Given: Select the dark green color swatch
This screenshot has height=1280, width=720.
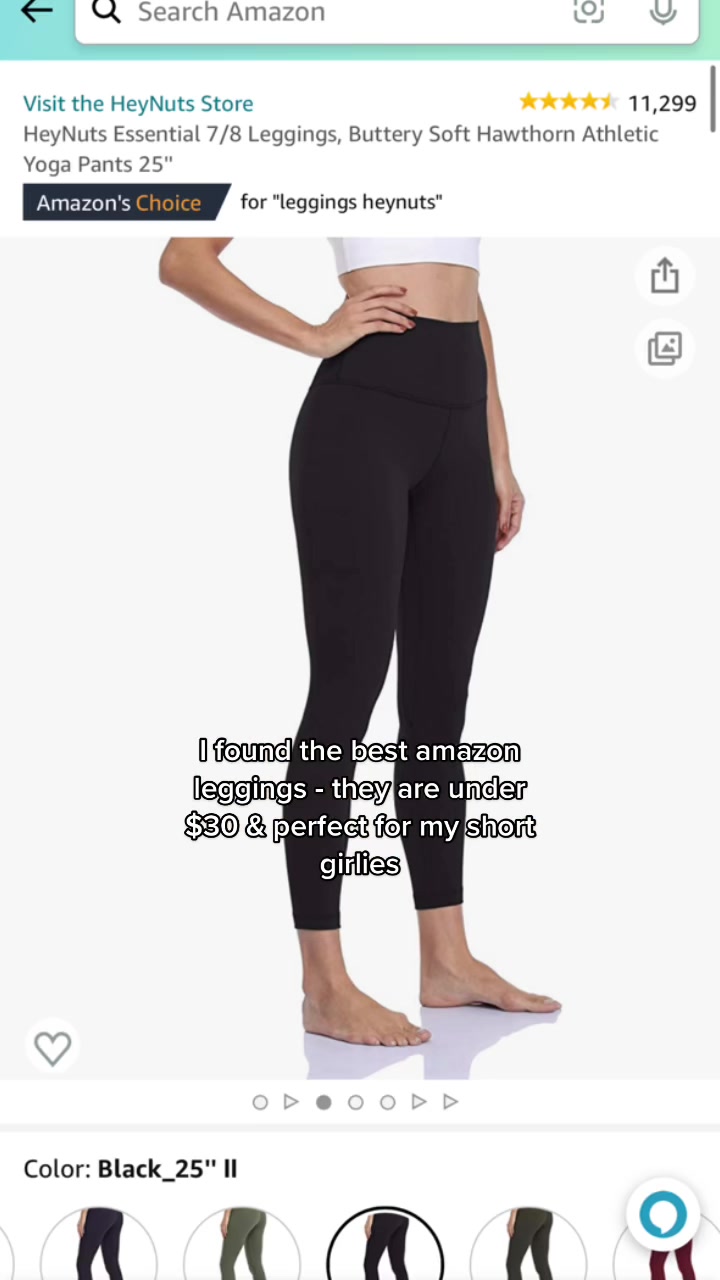Looking at the screenshot, I should [x=529, y=1243].
